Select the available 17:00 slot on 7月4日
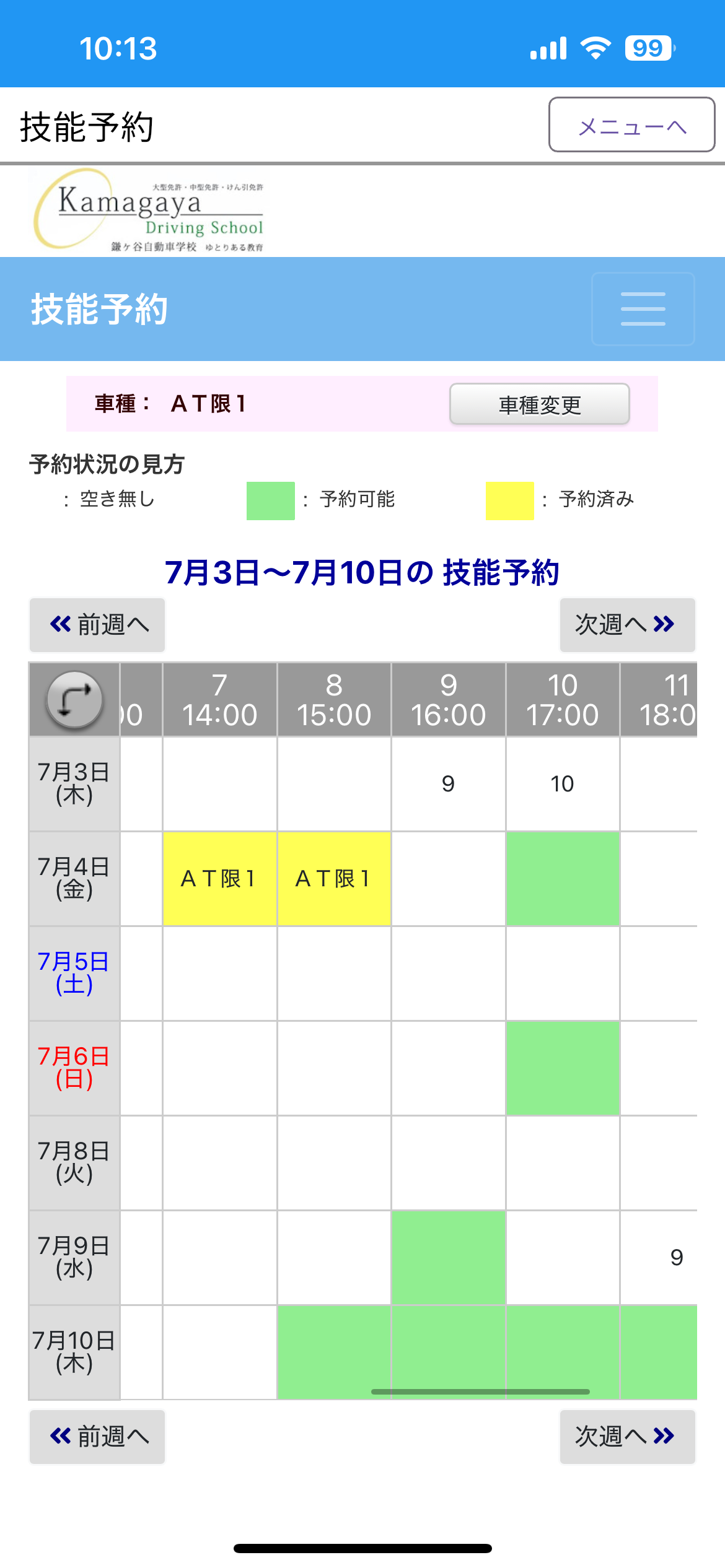 [563, 878]
